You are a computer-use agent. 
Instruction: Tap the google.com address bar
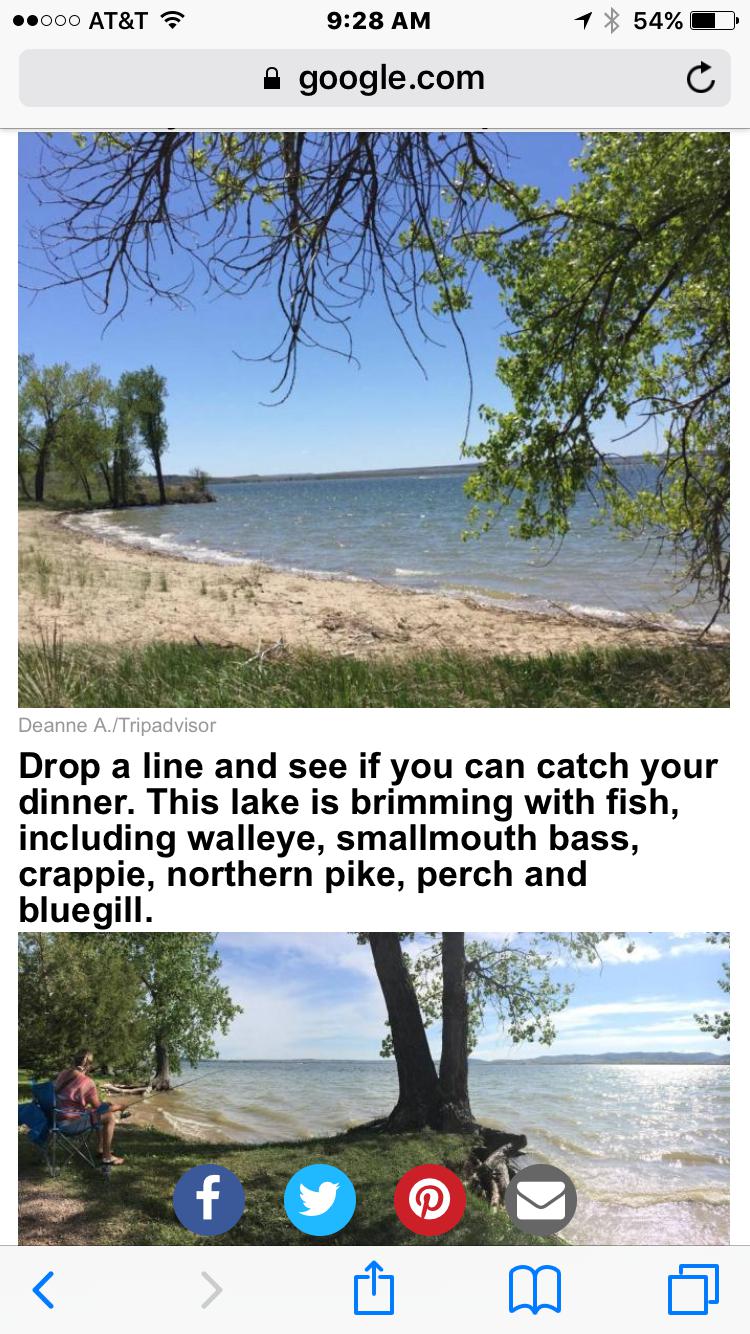[x=374, y=78]
